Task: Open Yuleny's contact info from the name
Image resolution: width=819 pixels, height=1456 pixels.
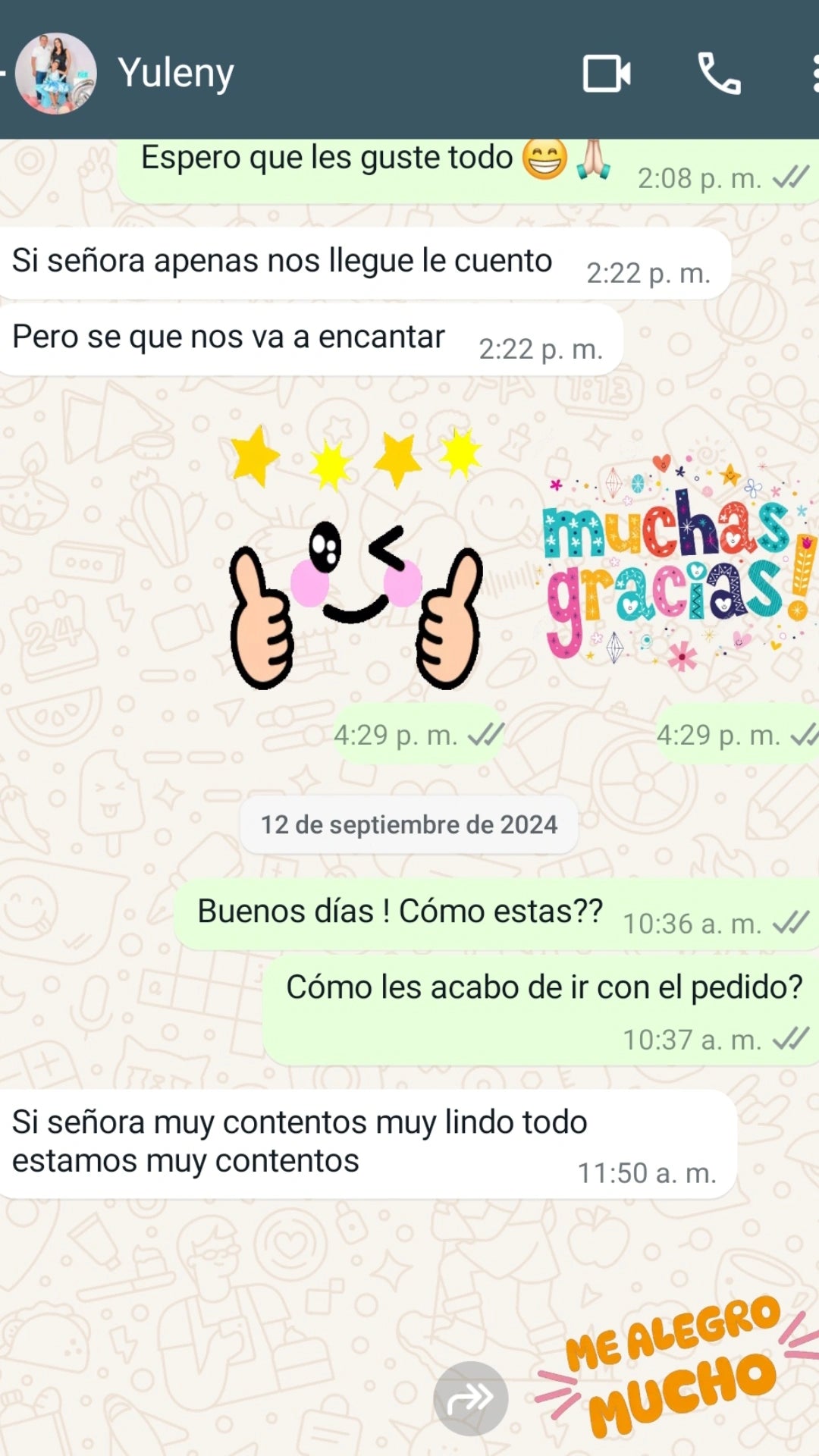Action: tap(176, 74)
